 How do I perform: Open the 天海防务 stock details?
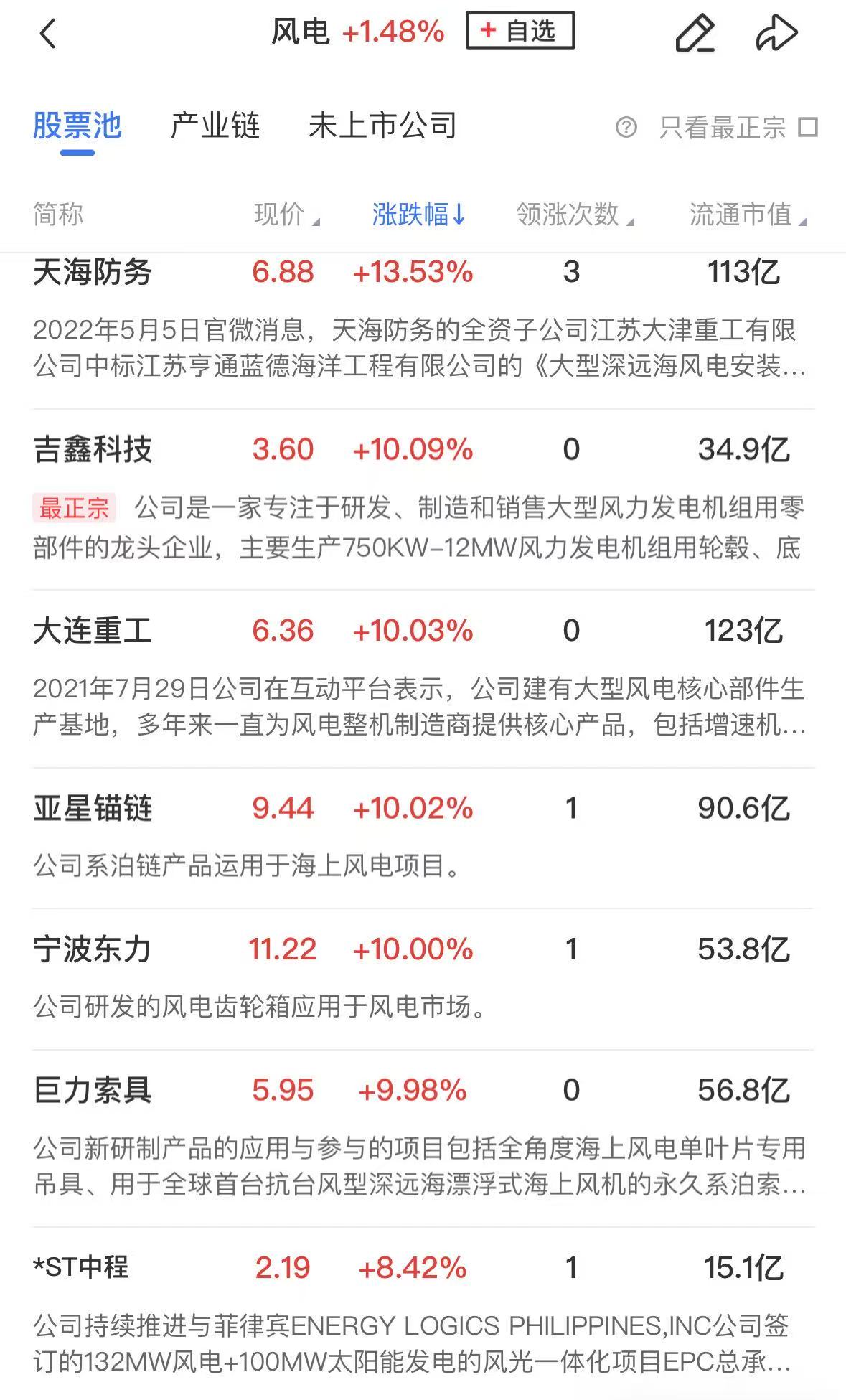click(x=93, y=273)
